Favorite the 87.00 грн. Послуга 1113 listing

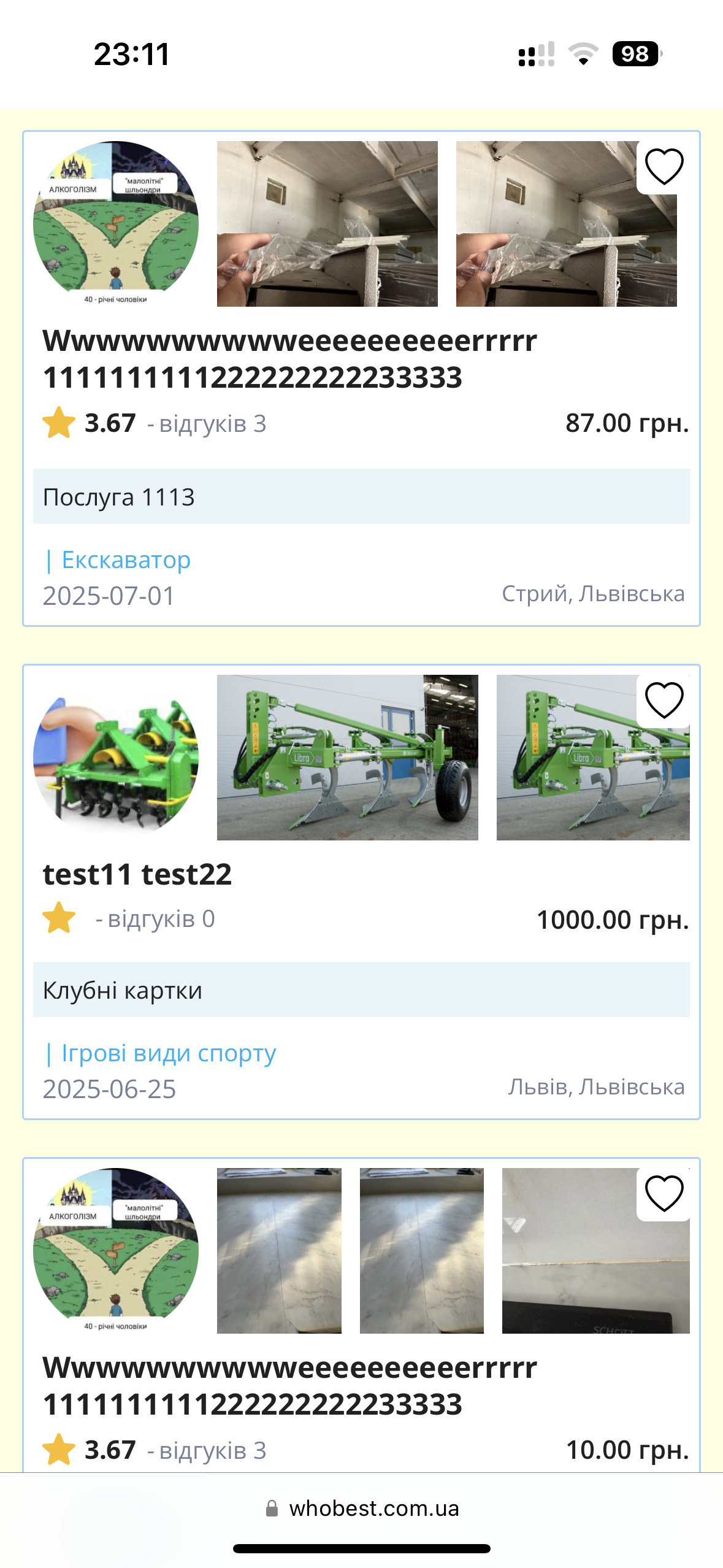pos(664,167)
